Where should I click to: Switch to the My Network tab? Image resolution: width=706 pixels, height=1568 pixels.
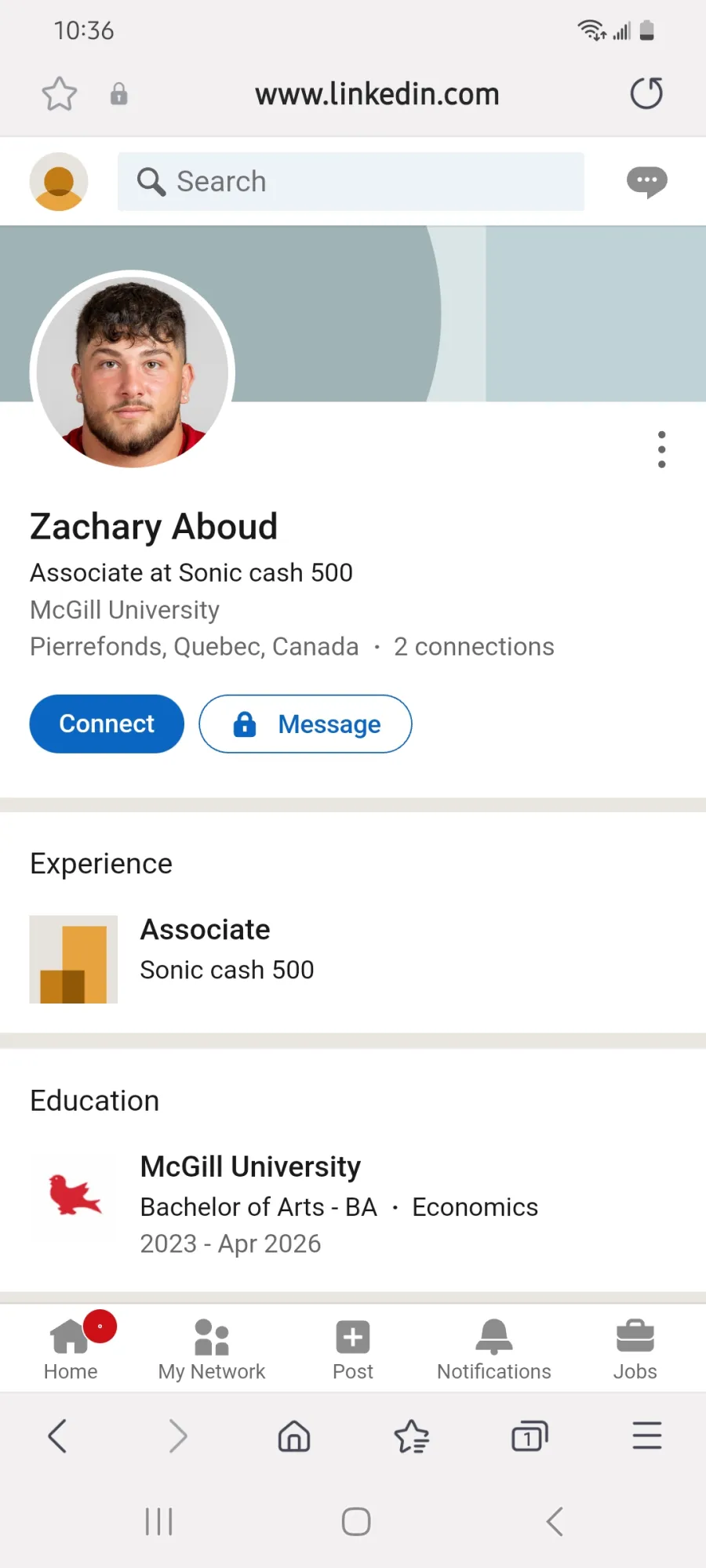point(212,1348)
